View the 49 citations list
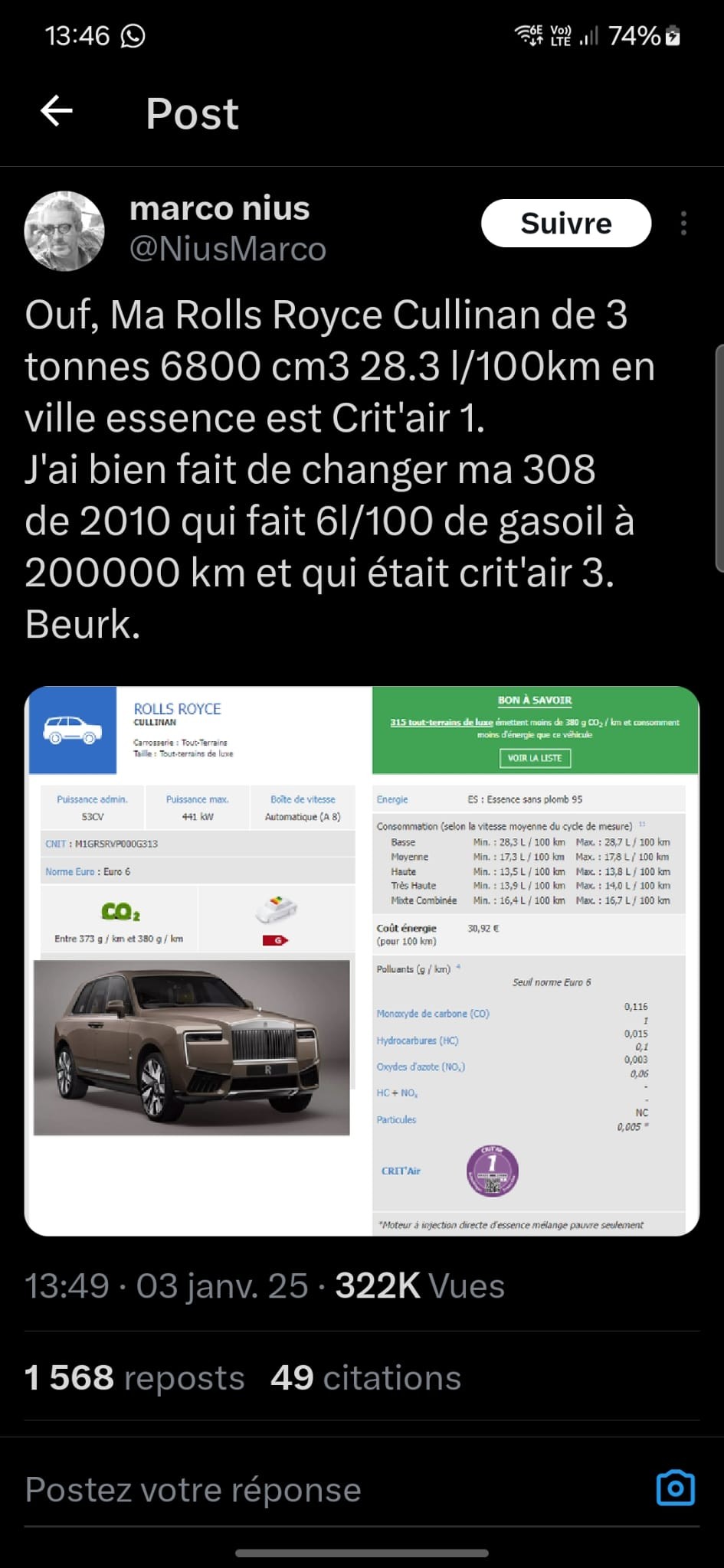This screenshot has width=724, height=1568. 365,1378
